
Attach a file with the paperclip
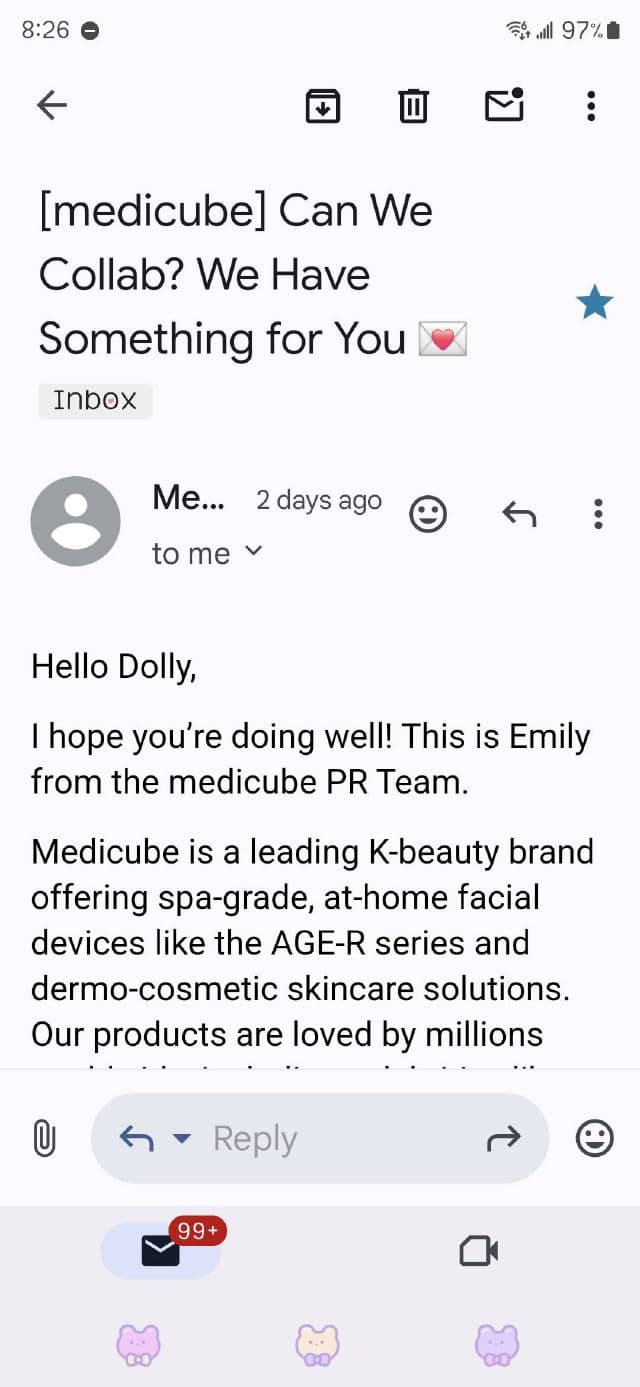pos(45,1138)
